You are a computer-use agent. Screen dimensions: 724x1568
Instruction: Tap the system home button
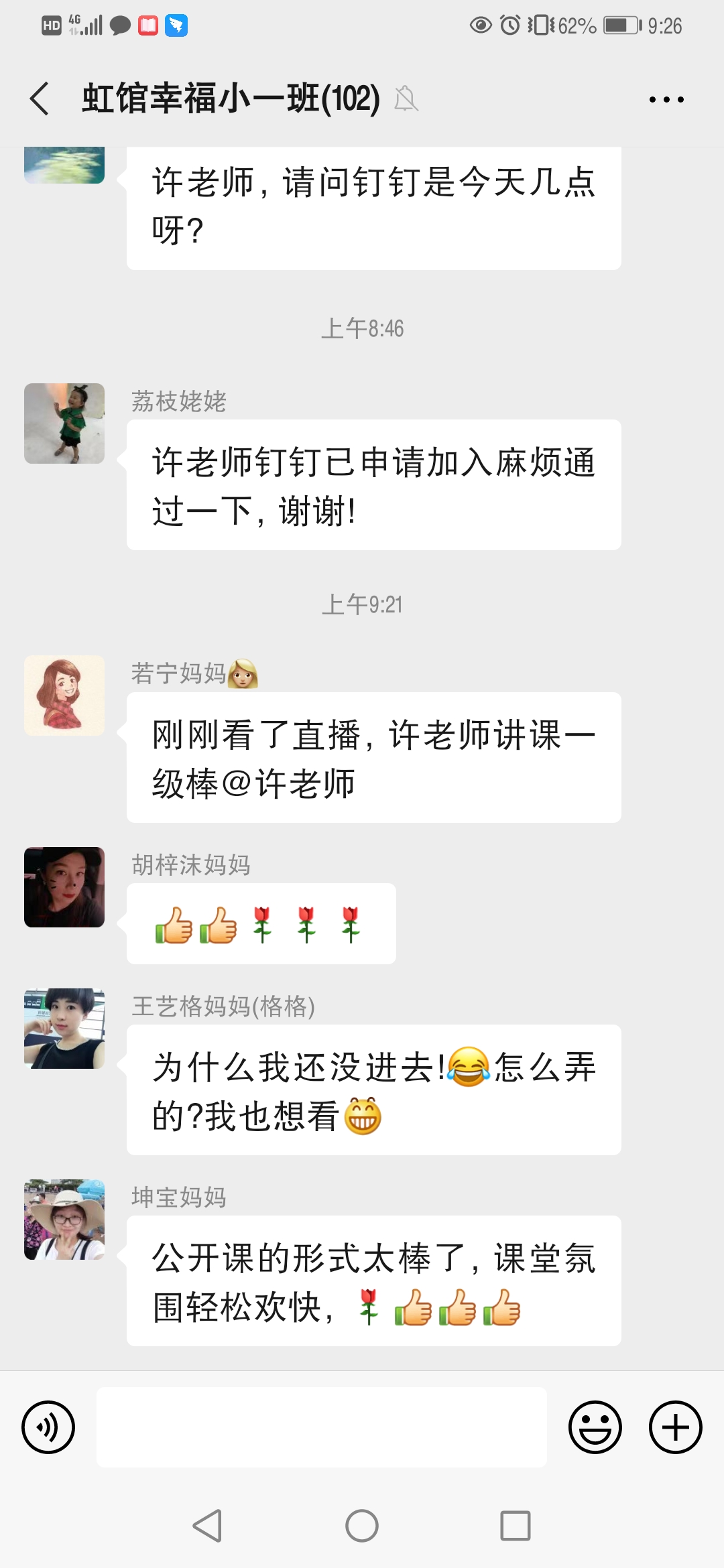click(362, 1526)
